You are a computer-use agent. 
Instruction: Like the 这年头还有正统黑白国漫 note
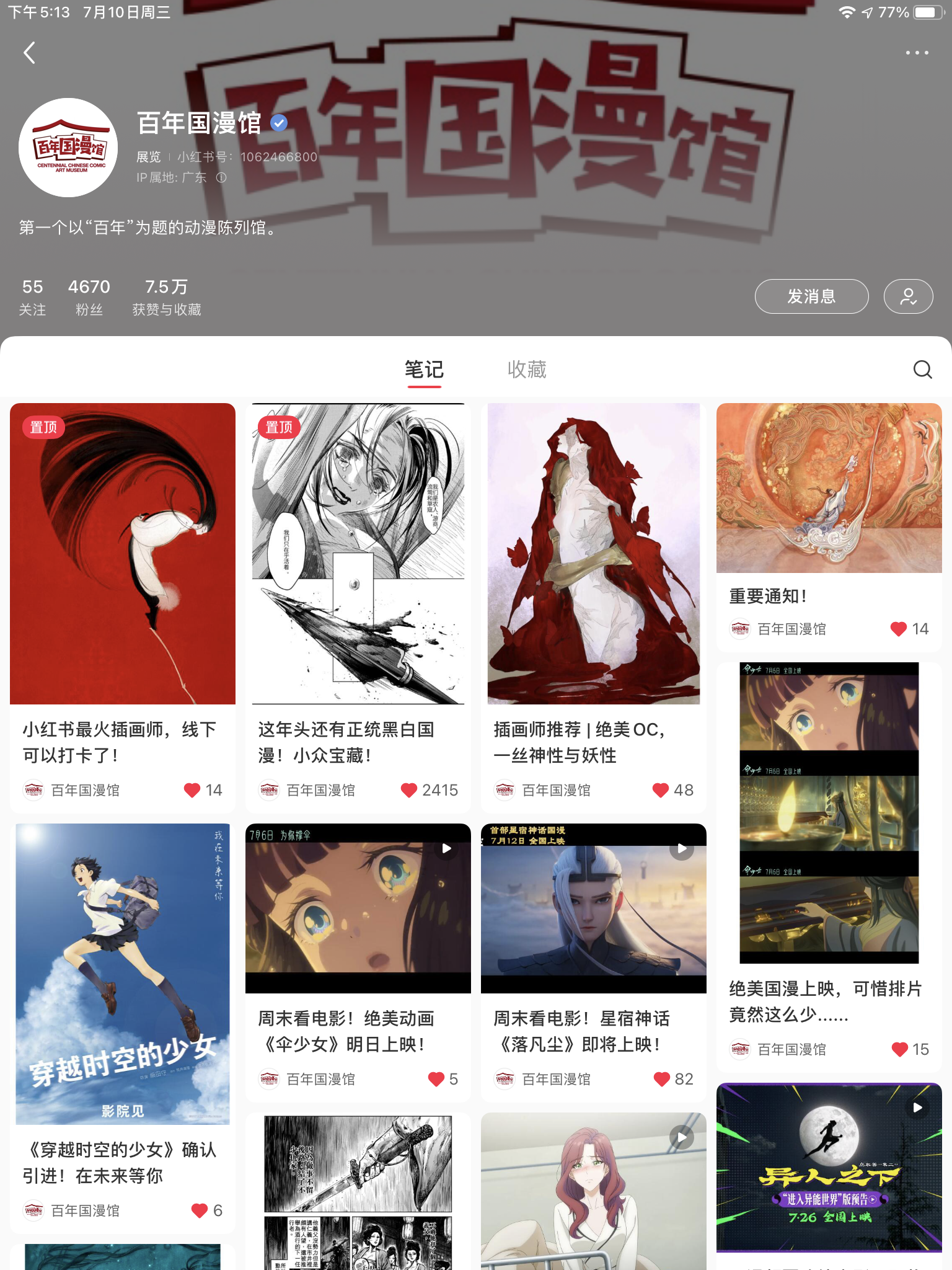point(409,790)
